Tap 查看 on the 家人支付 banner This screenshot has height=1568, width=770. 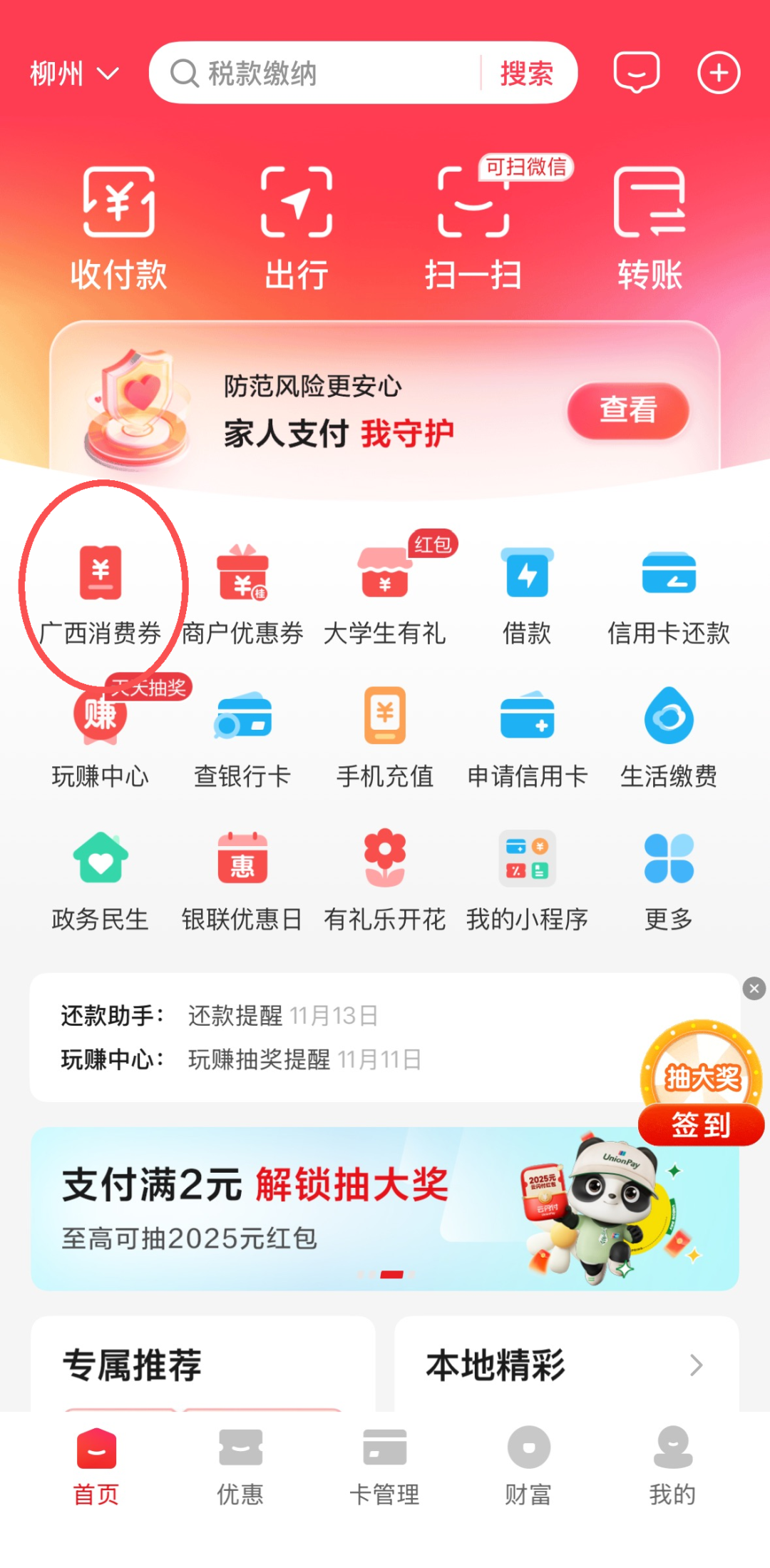(627, 410)
